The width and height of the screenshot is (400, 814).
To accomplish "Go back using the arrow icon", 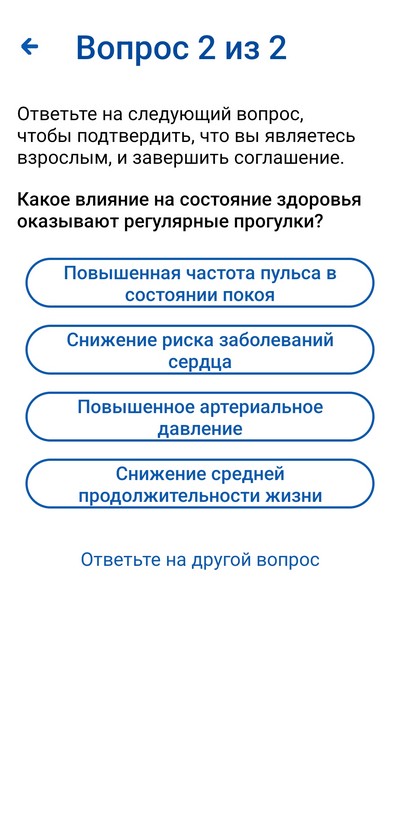I will point(30,47).
